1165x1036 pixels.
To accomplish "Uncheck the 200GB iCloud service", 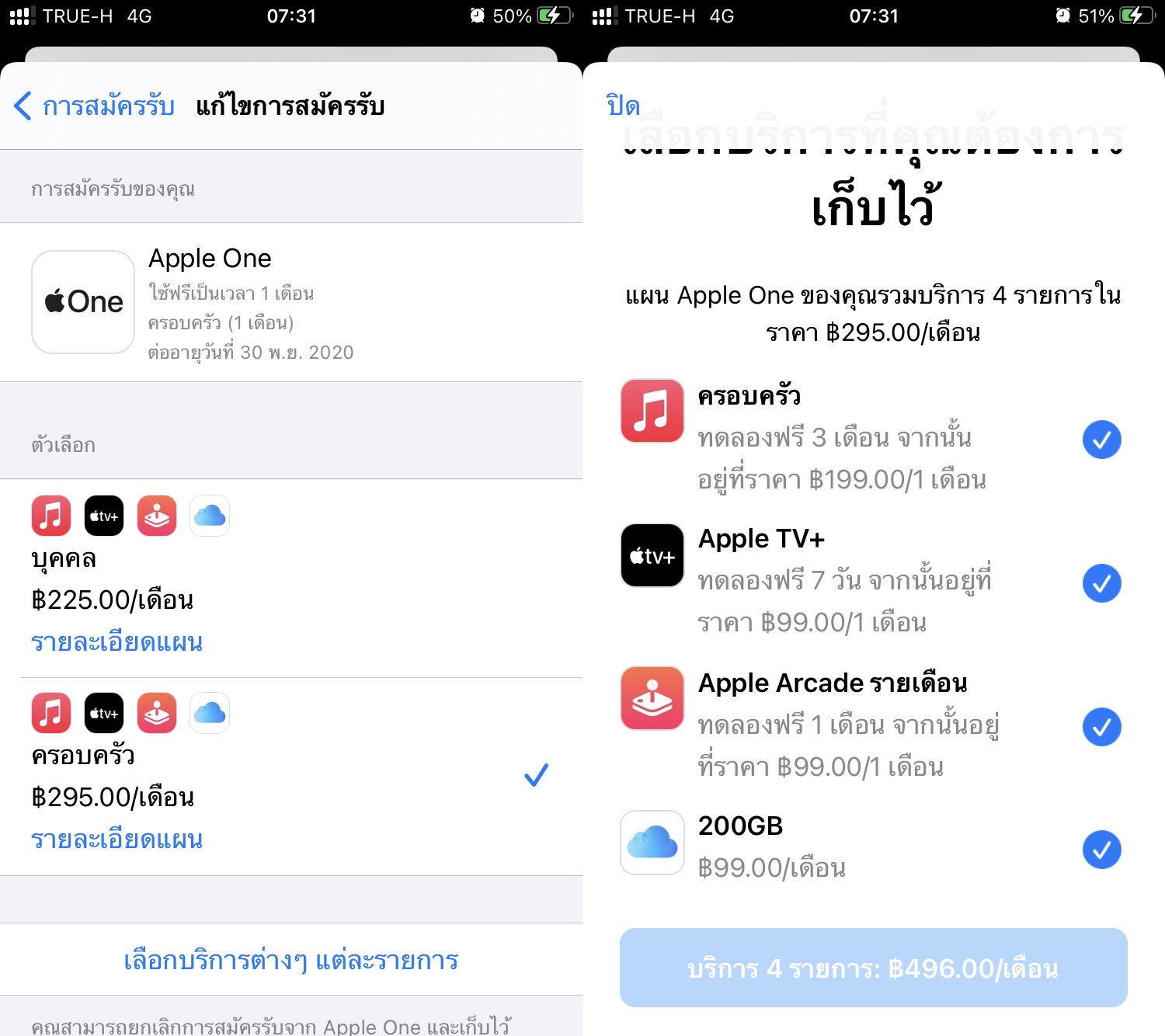I will (x=1101, y=850).
